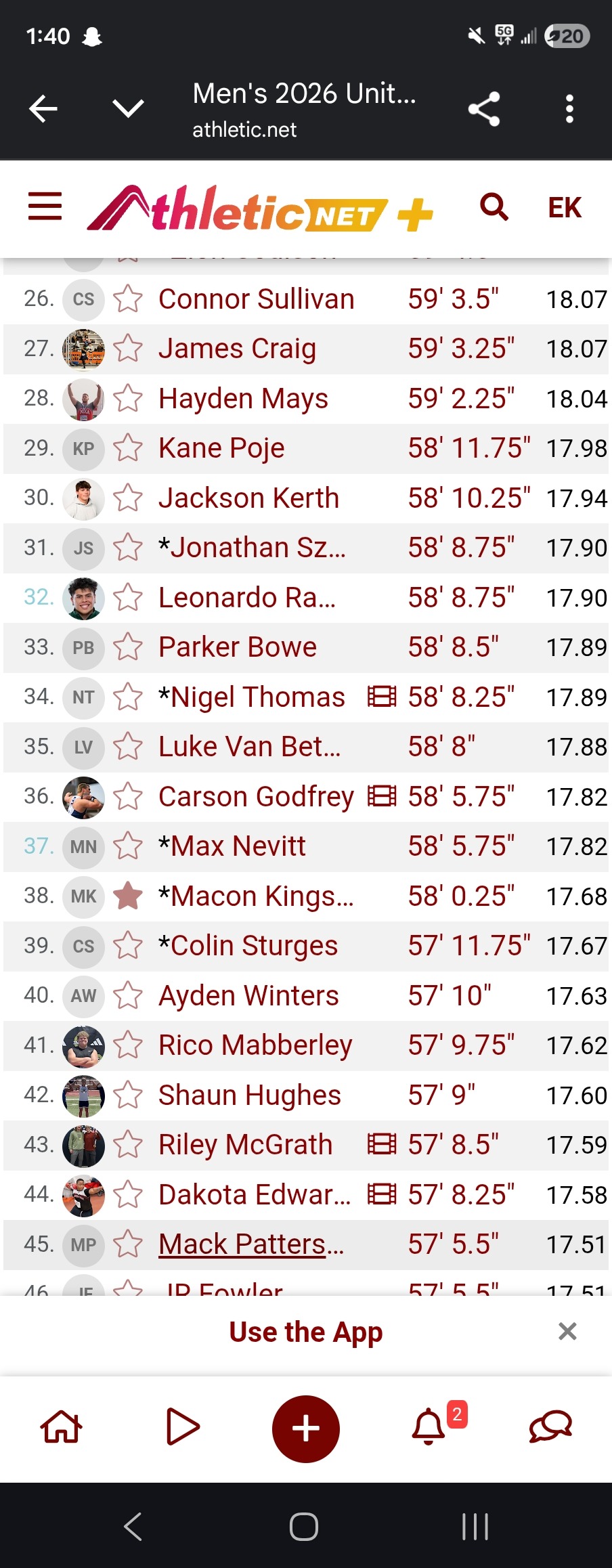Favorite Connor Sullivan with the star
The image size is (612, 1568).
tap(128, 299)
